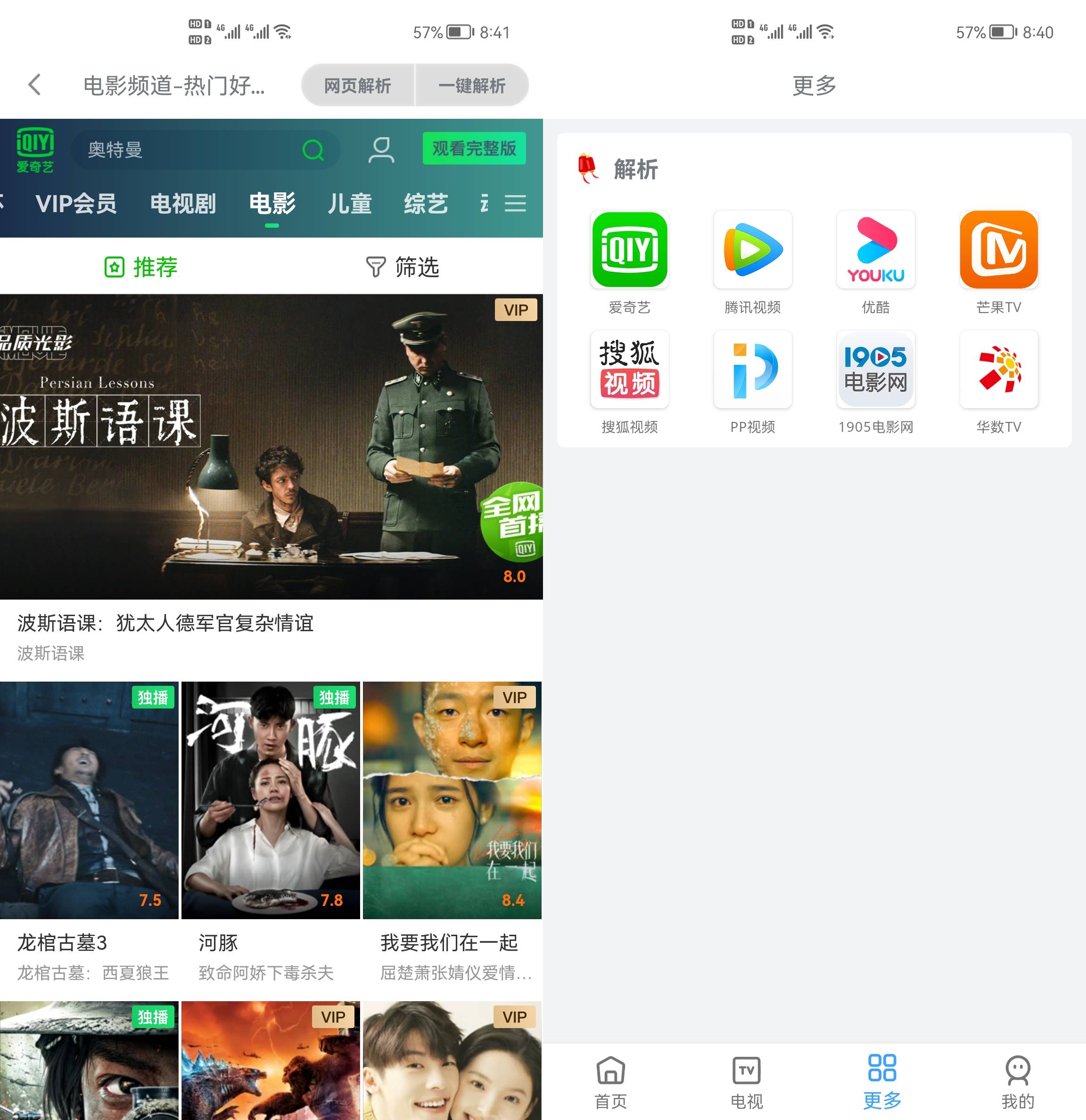Tap the 网页解析 button

358,85
